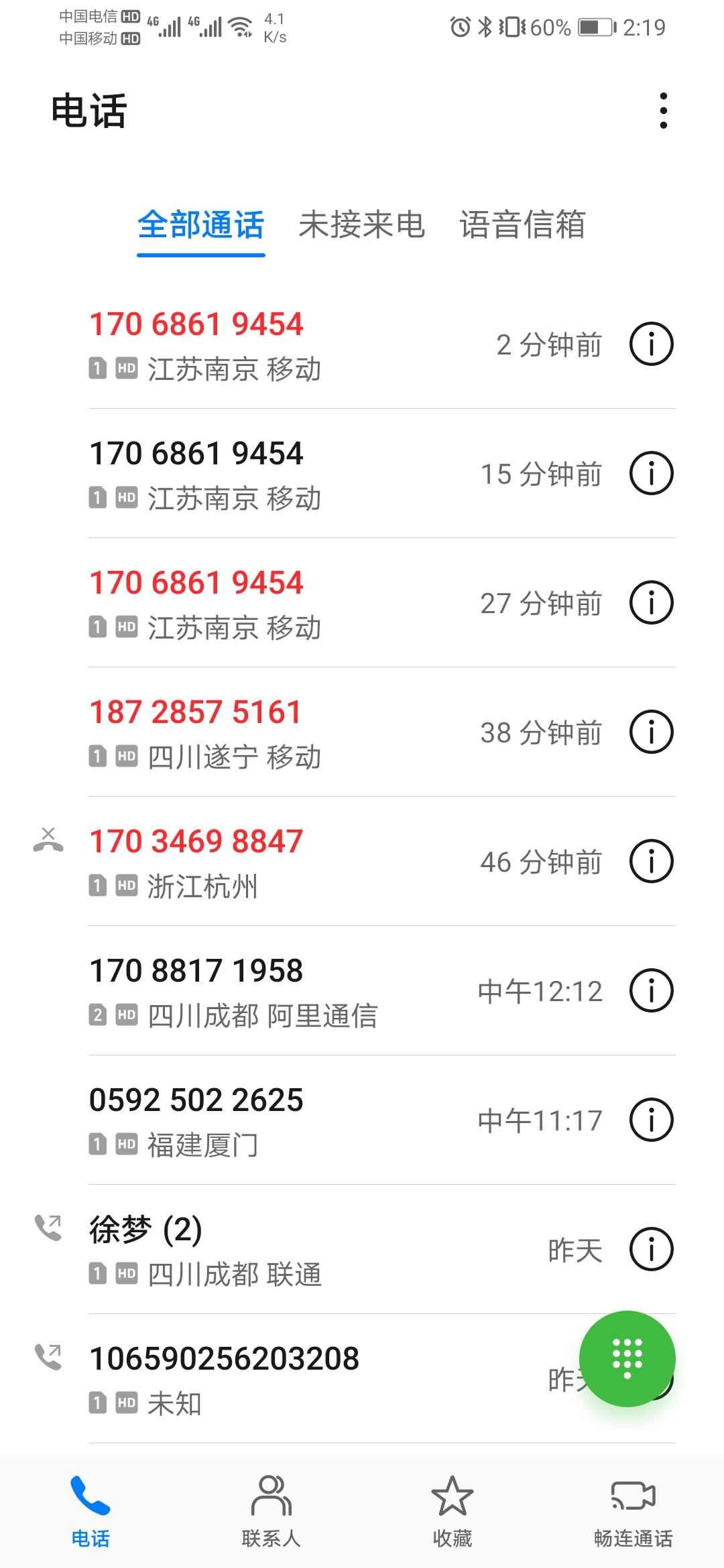The image size is (724, 1568).
Task: Open the overflow menu
Action: [x=663, y=111]
